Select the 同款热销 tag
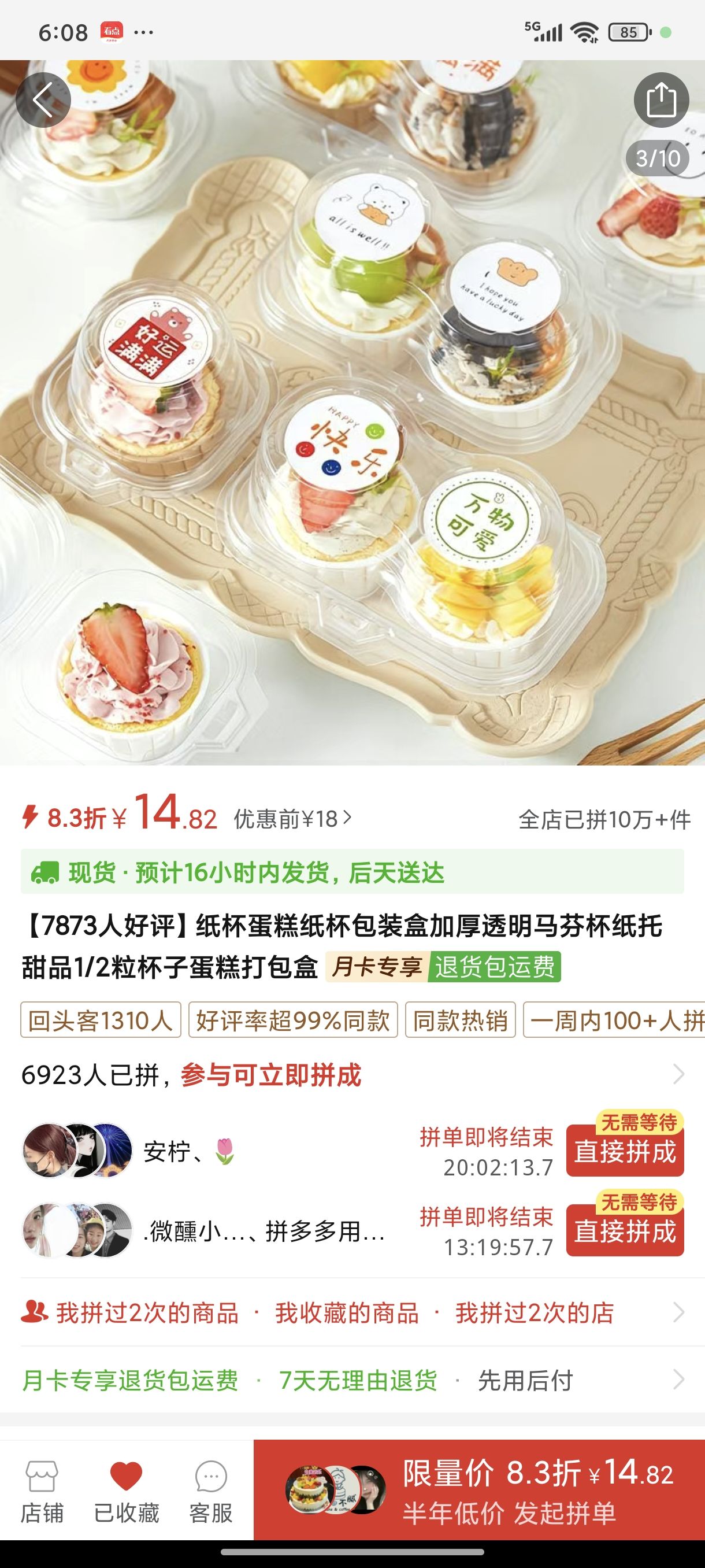 point(461,1020)
